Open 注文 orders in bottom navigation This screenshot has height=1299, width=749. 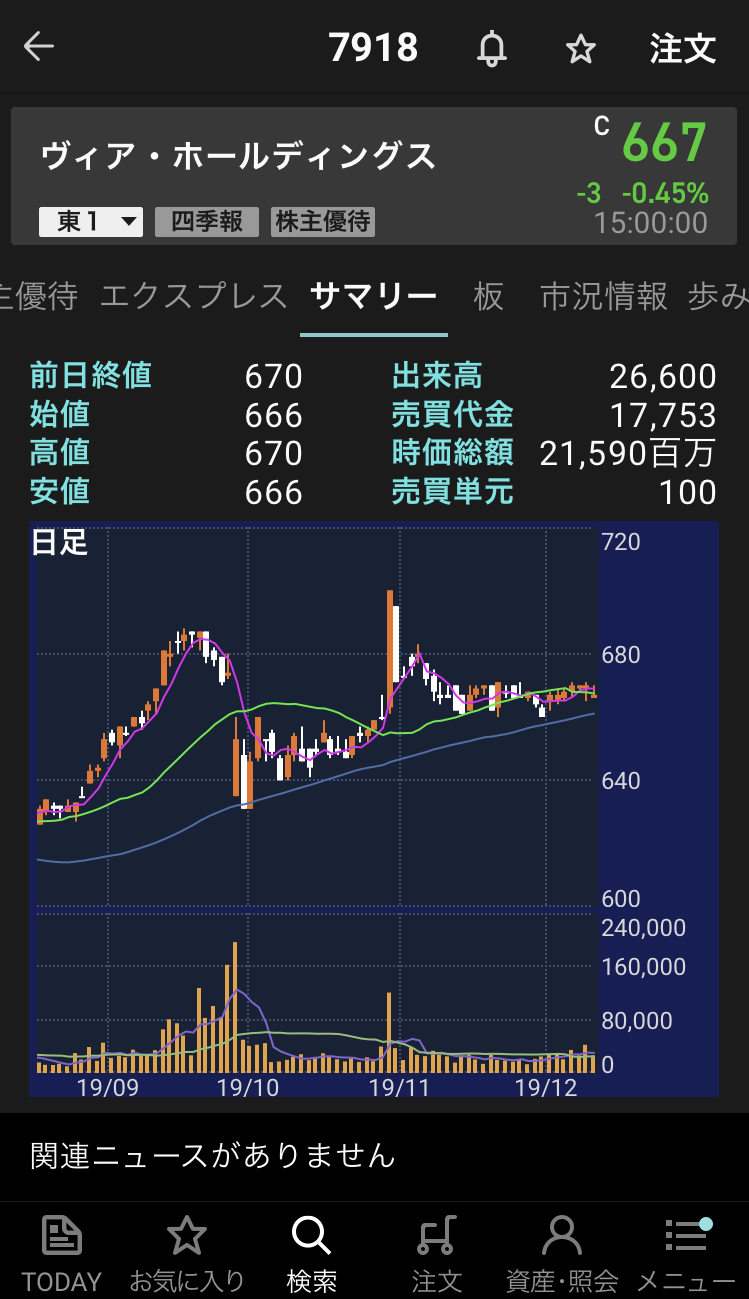point(437,1253)
